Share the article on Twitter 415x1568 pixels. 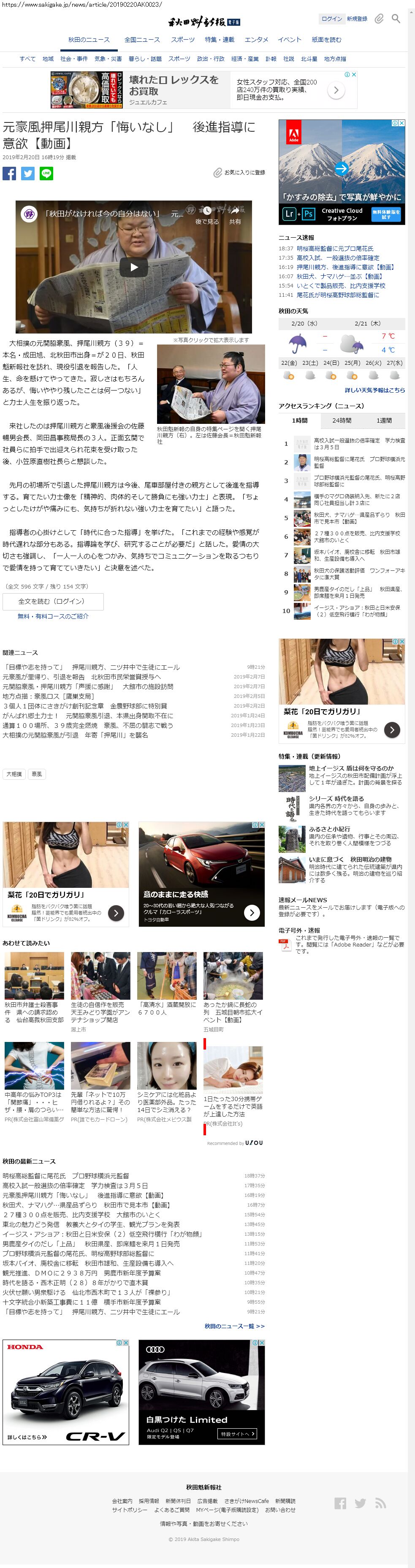point(28,174)
